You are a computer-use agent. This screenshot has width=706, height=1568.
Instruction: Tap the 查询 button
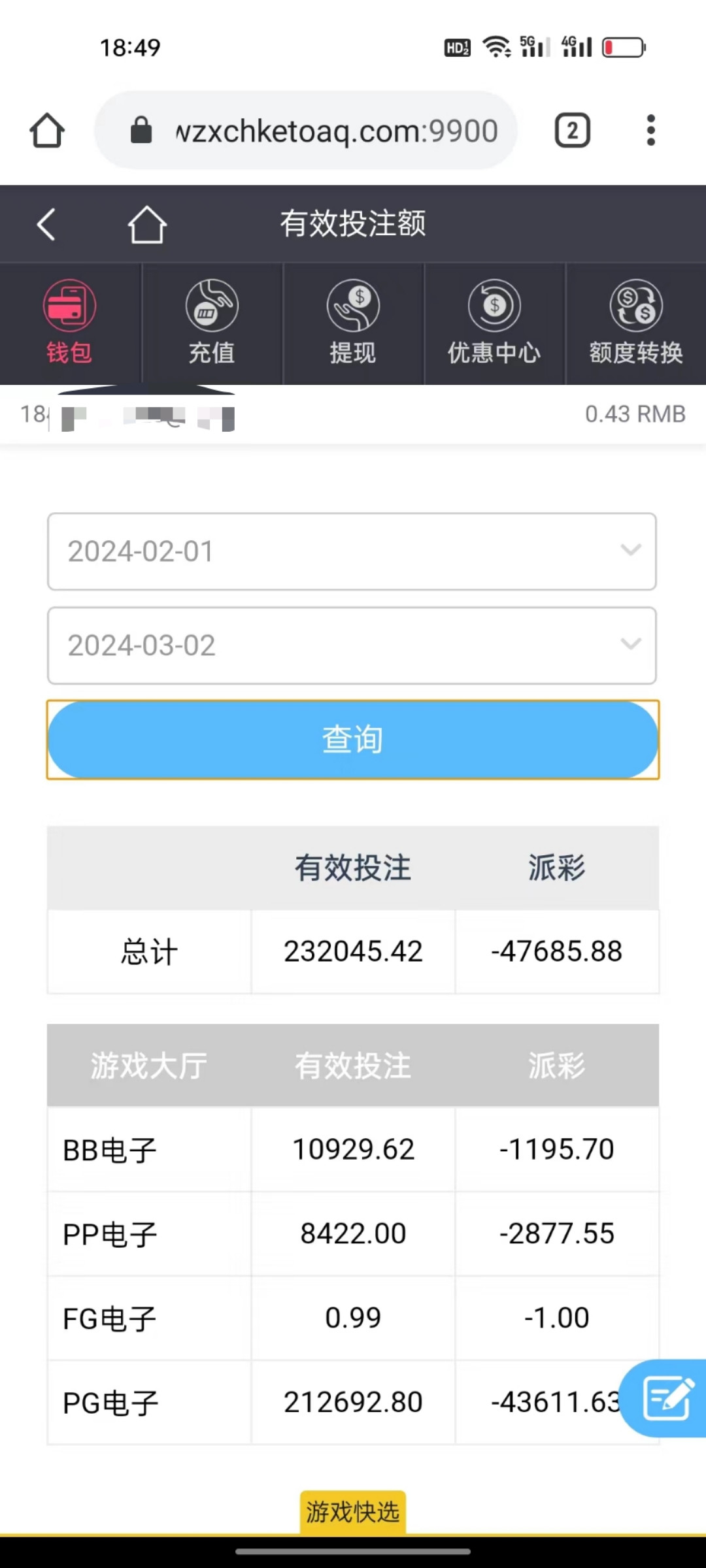pos(353,740)
